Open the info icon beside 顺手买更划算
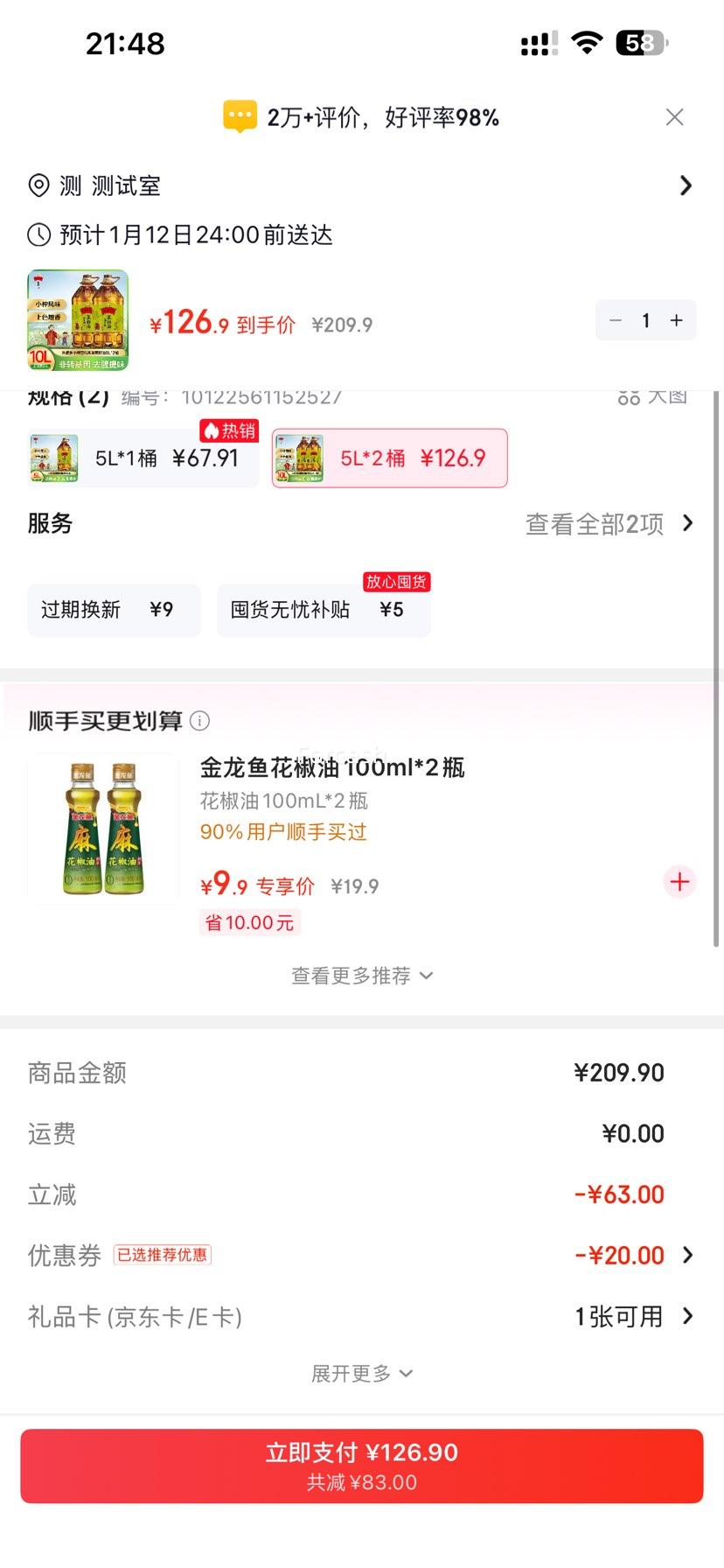724x1568 pixels. [201, 721]
